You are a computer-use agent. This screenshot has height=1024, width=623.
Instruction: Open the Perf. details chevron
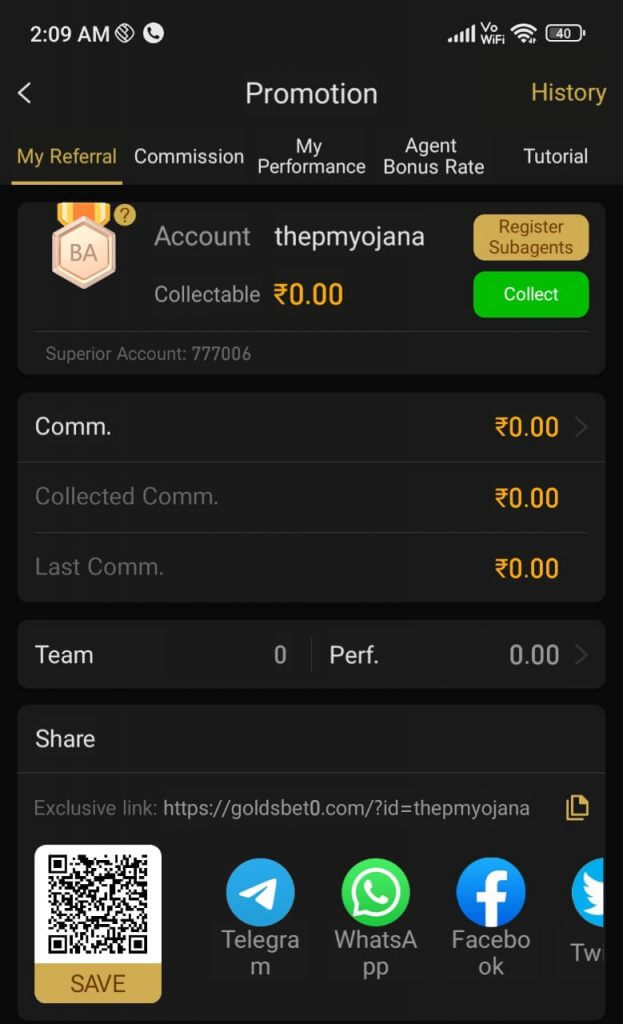580,655
